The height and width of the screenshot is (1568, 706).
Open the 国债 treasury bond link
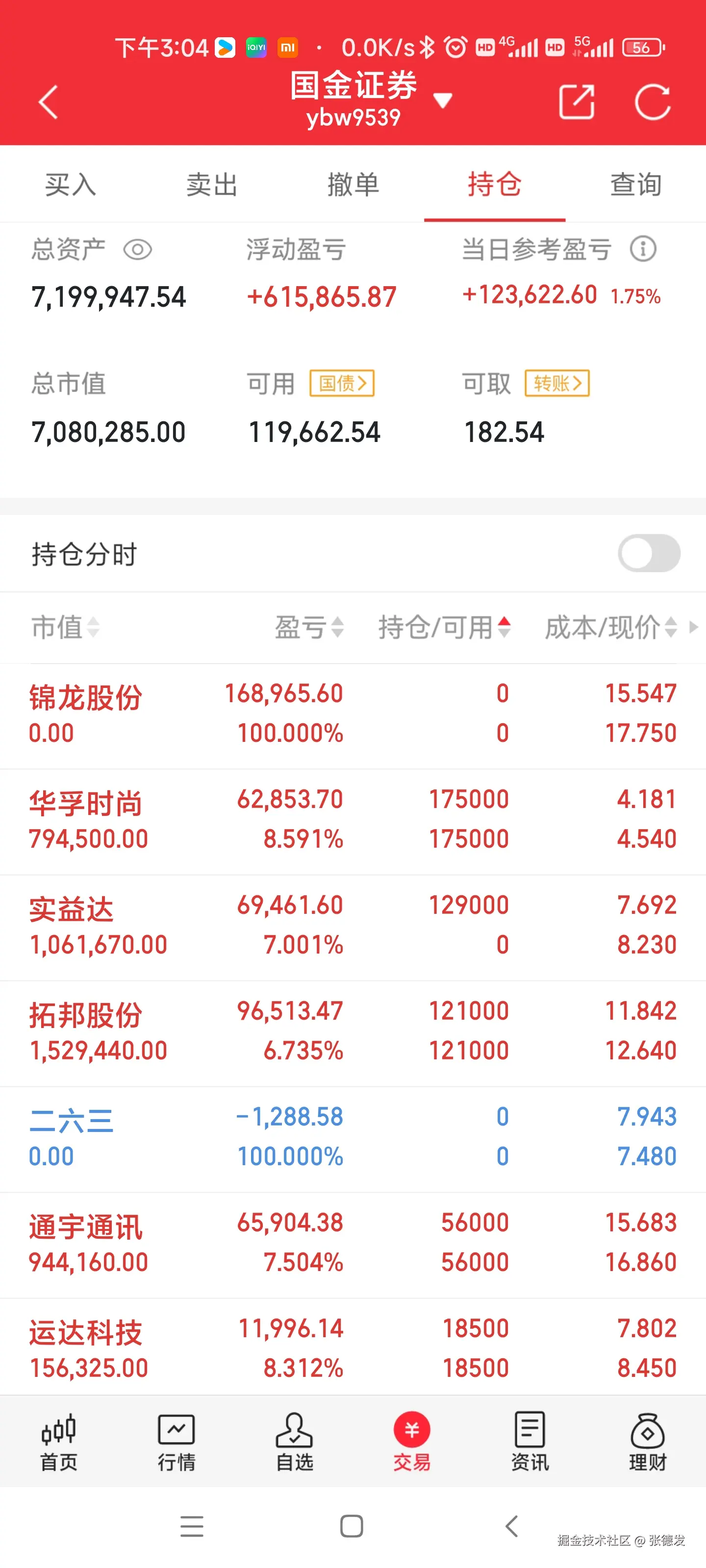point(342,384)
